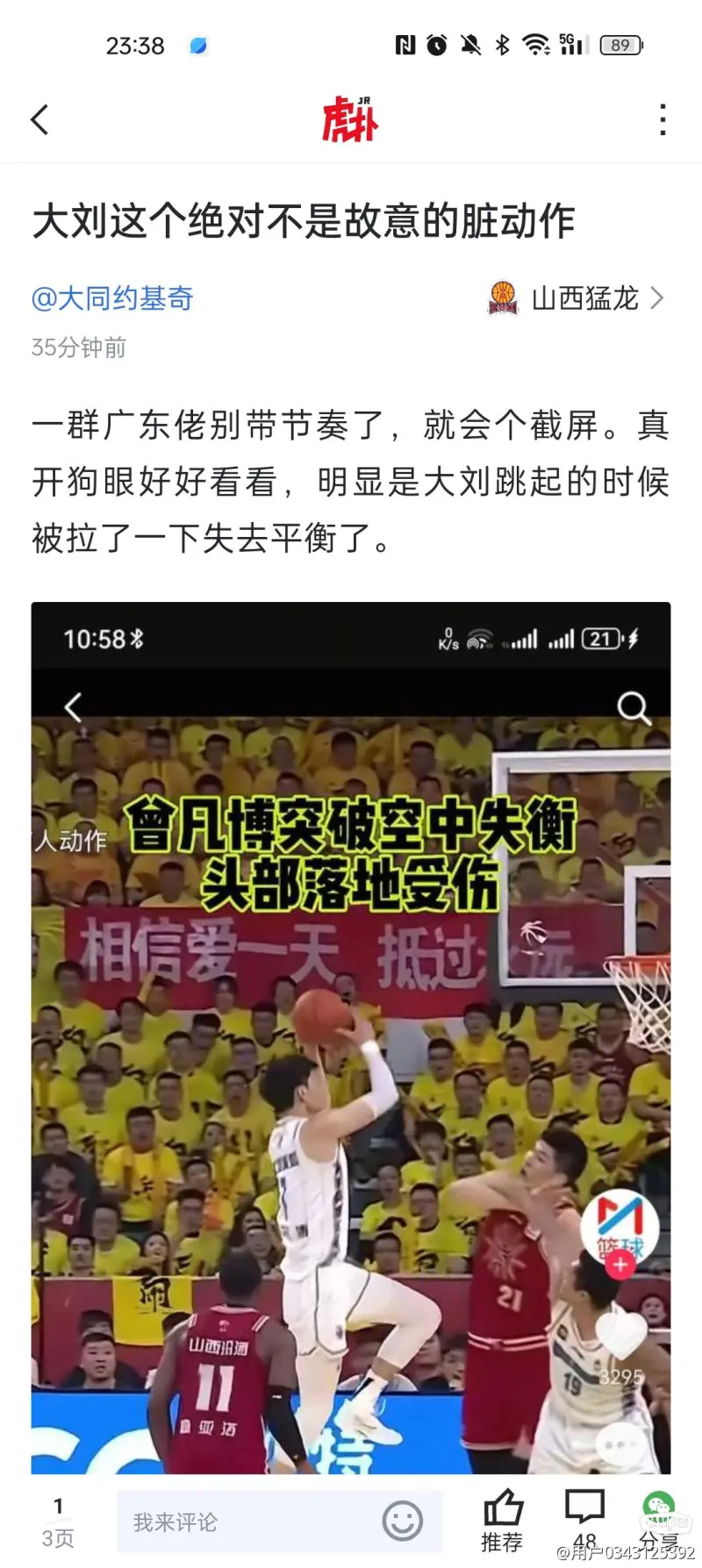
Task: Open the three-dot overflow menu
Action: 663,120
